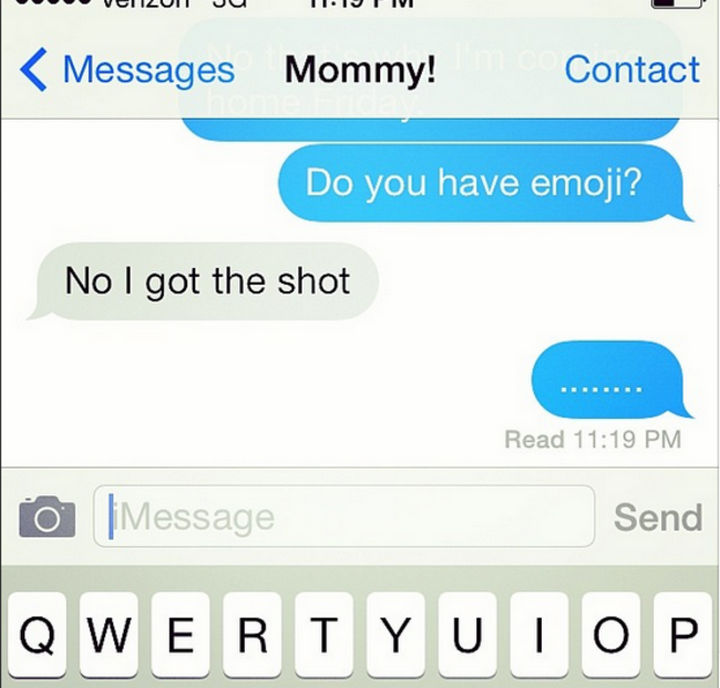Type the letter T key

(324, 638)
